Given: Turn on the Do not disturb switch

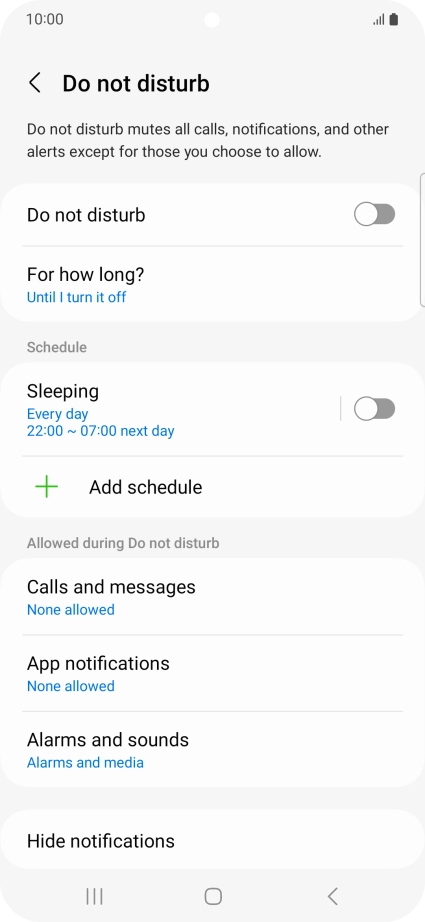Looking at the screenshot, I should (x=374, y=215).
